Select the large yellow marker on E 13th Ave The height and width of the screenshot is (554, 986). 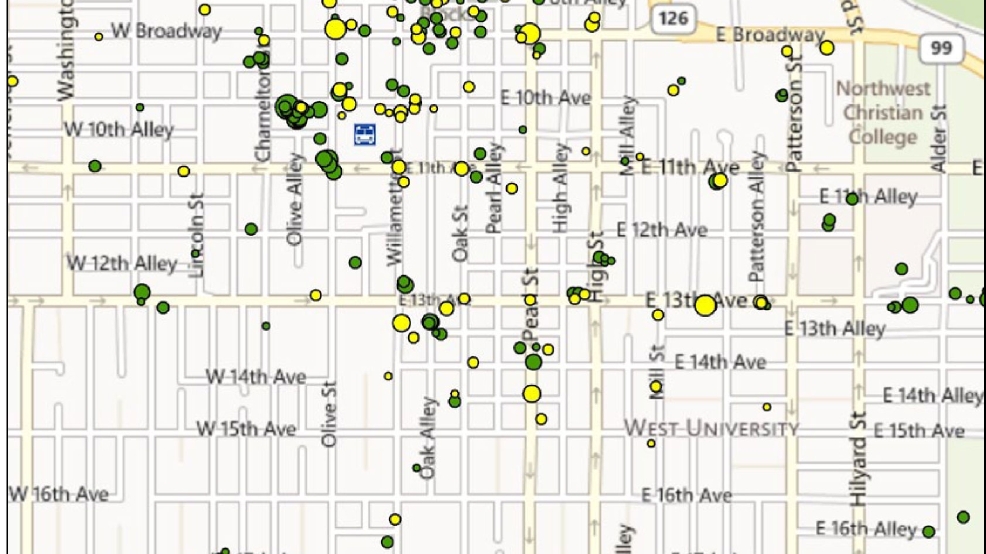tap(705, 305)
